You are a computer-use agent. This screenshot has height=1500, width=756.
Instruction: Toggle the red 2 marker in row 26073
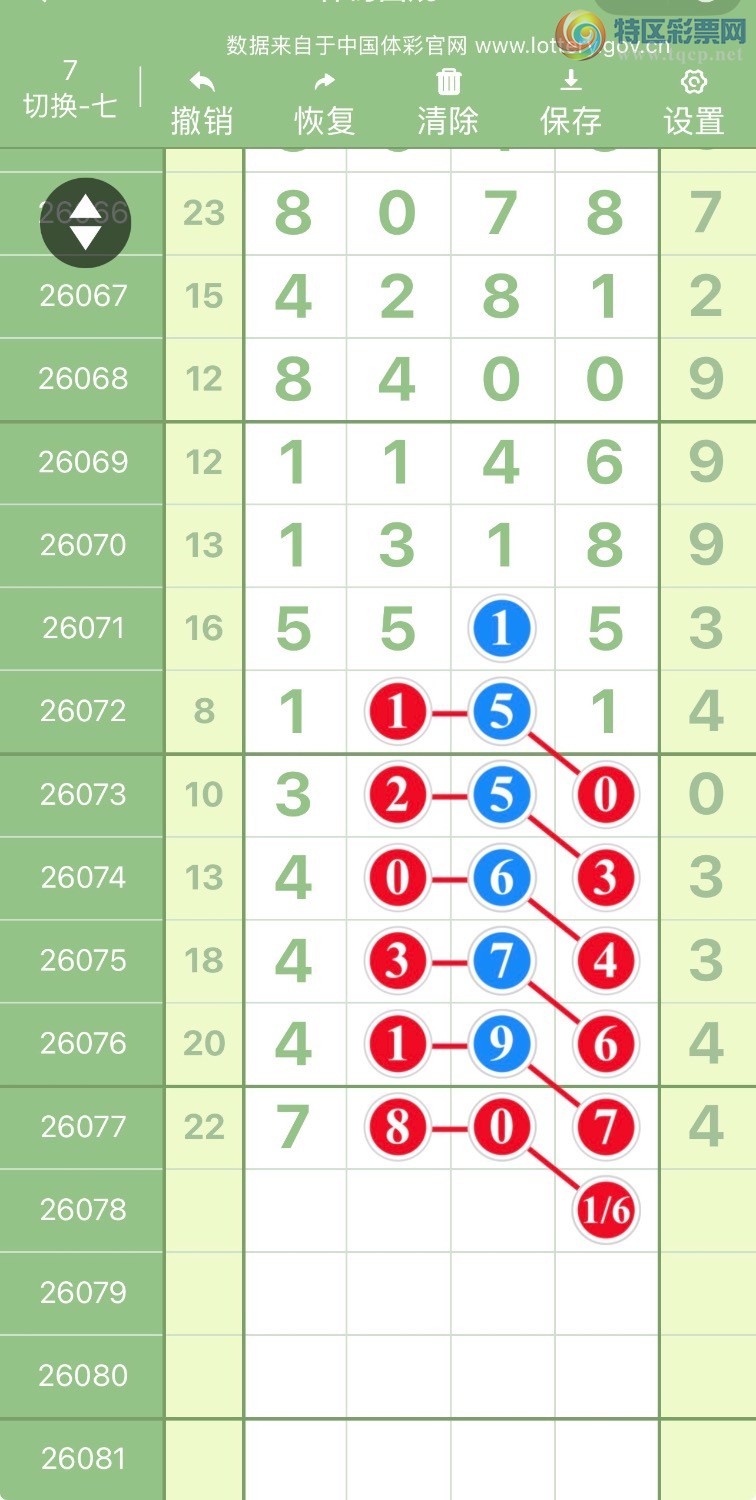point(397,794)
